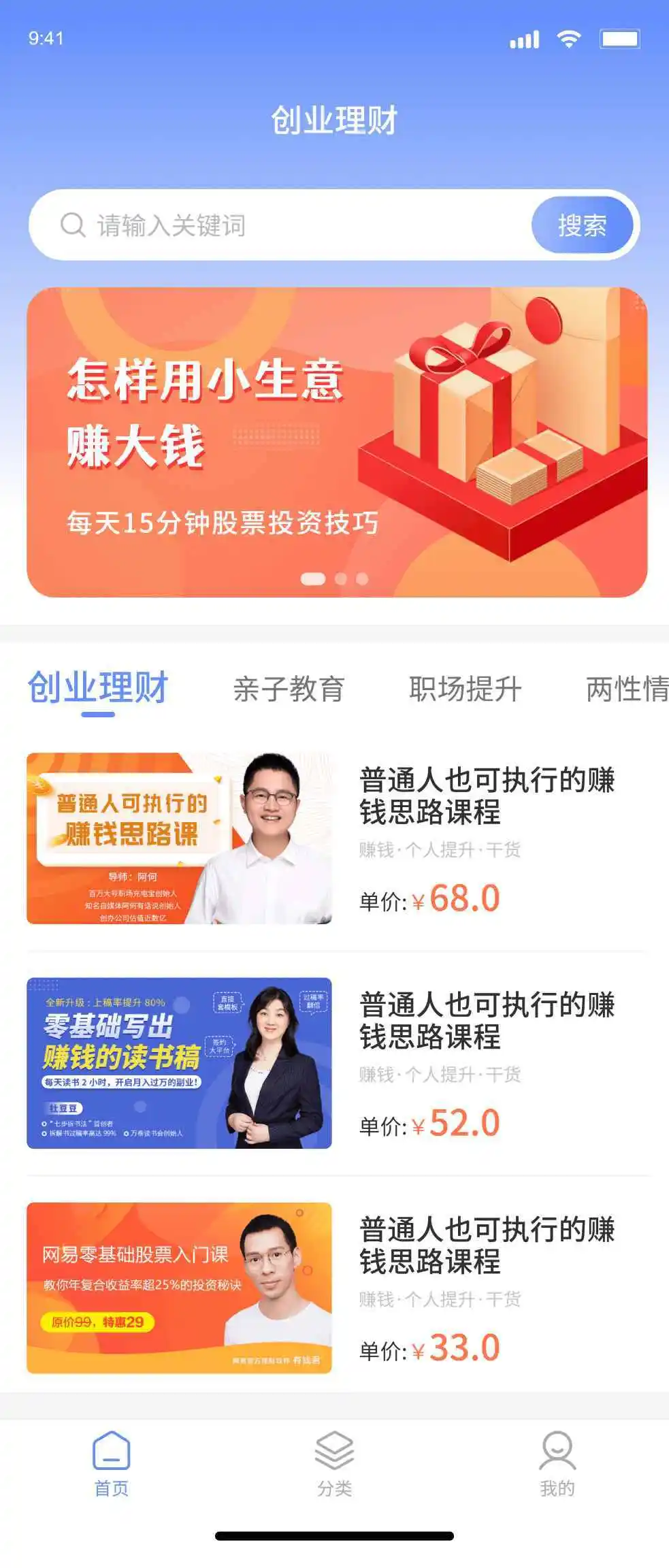Open the course priced ¥52.0
The width and height of the screenshot is (669, 1568).
pyautogui.click(x=337, y=1063)
